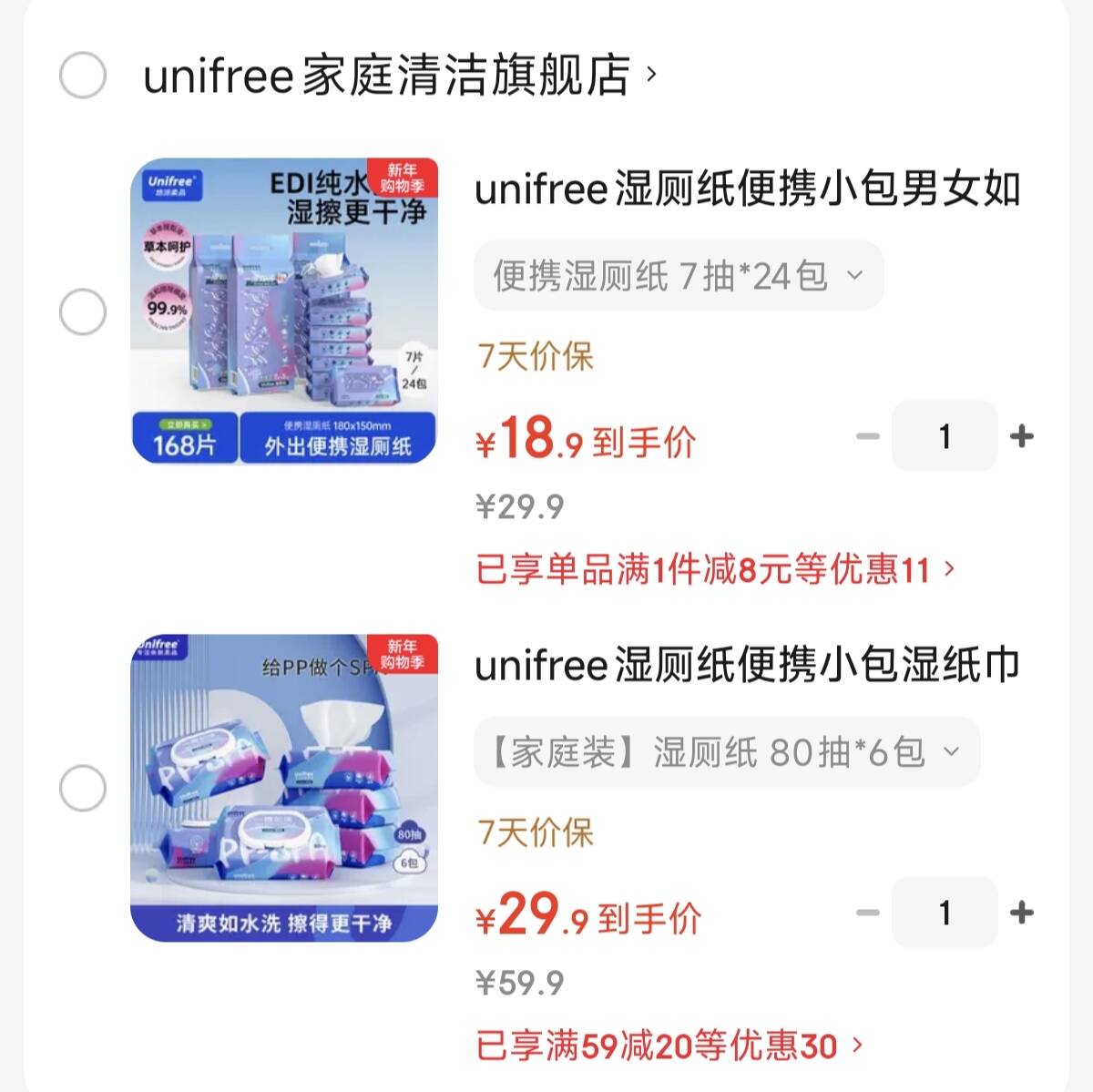This screenshot has width=1093, height=1092.
Task: Open the 168片 portable wipes product image
Action: pyautogui.click(x=284, y=311)
